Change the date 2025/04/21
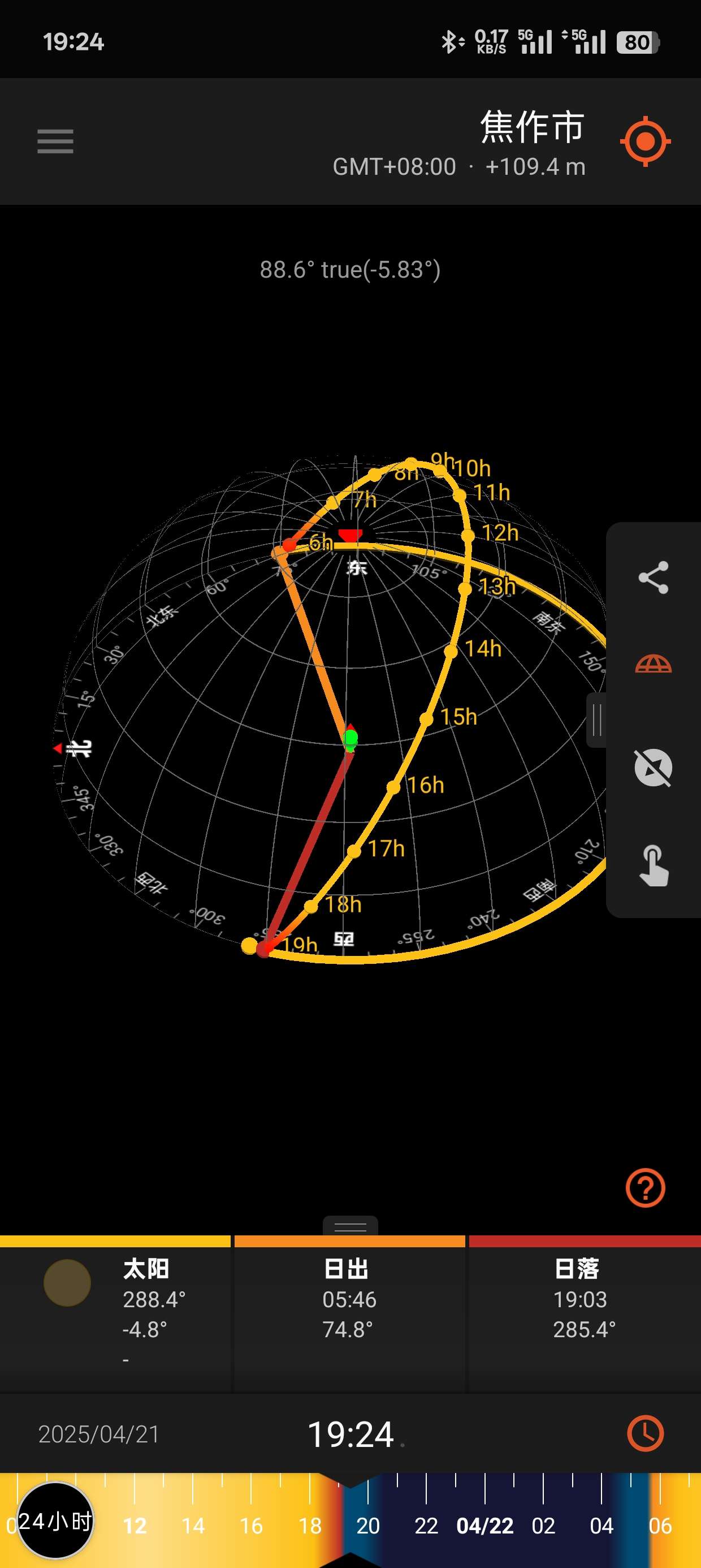 (x=98, y=1434)
